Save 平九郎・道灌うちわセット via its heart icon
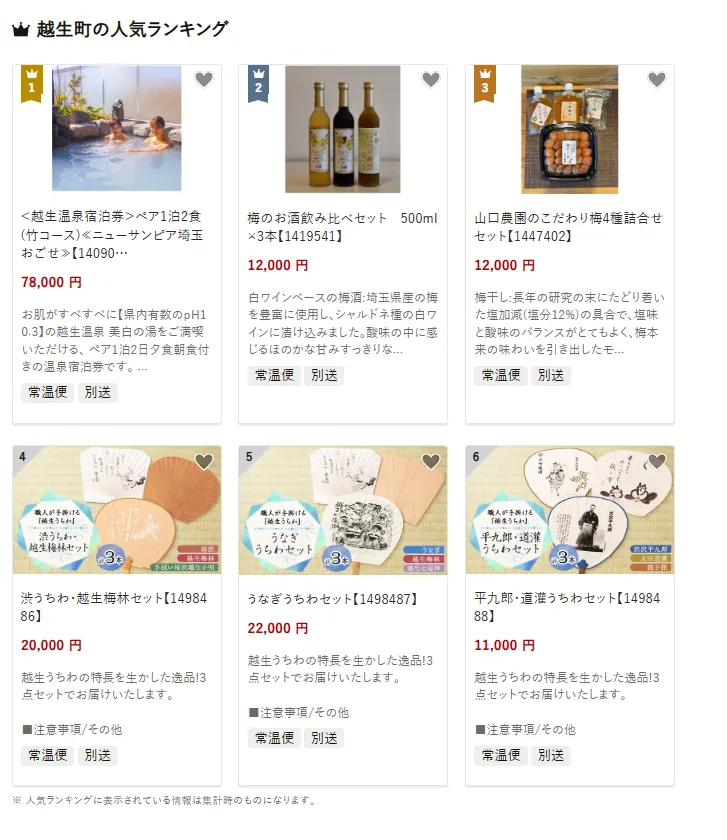 (656, 461)
